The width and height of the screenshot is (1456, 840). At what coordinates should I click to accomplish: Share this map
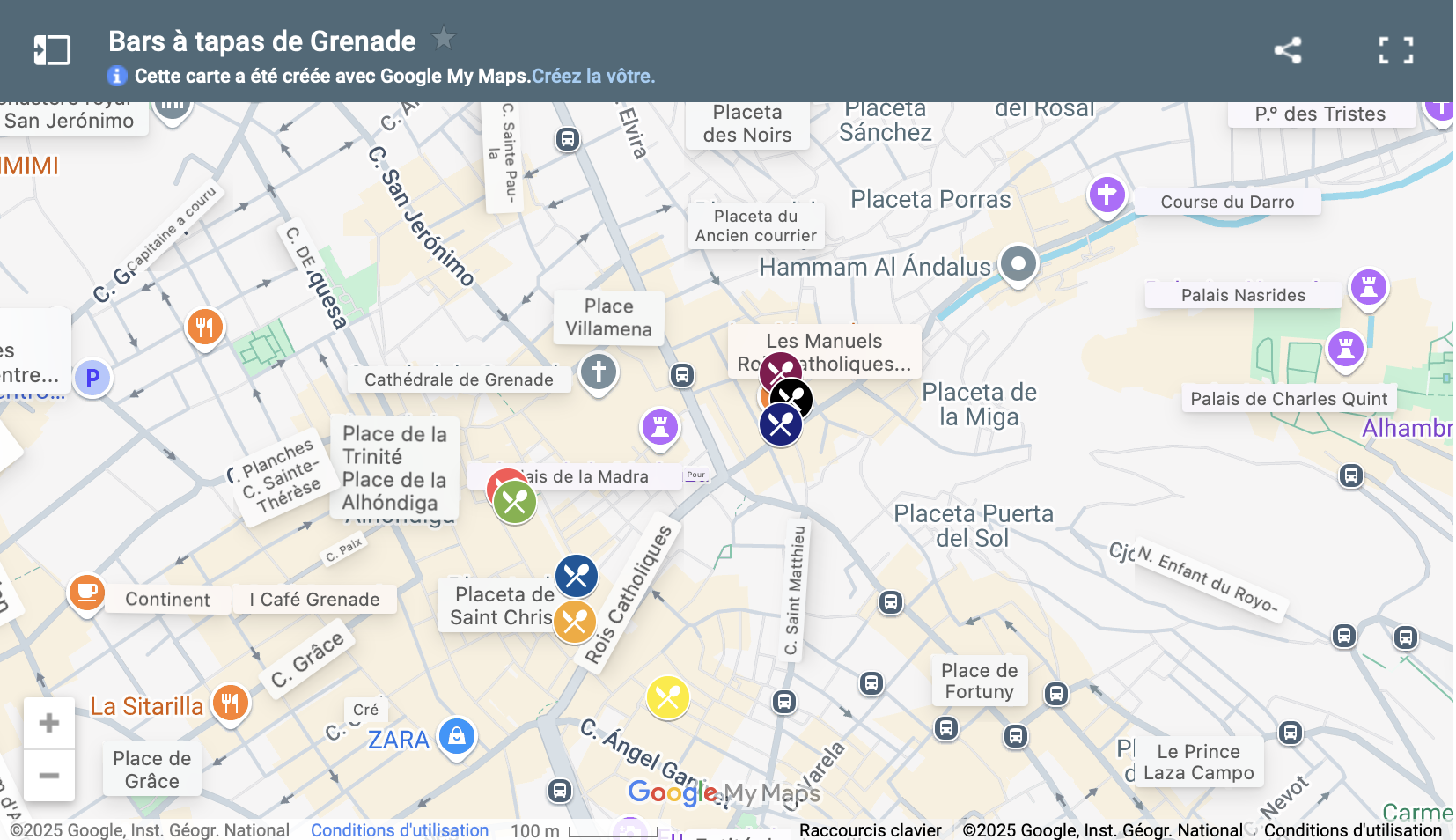click(1288, 50)
